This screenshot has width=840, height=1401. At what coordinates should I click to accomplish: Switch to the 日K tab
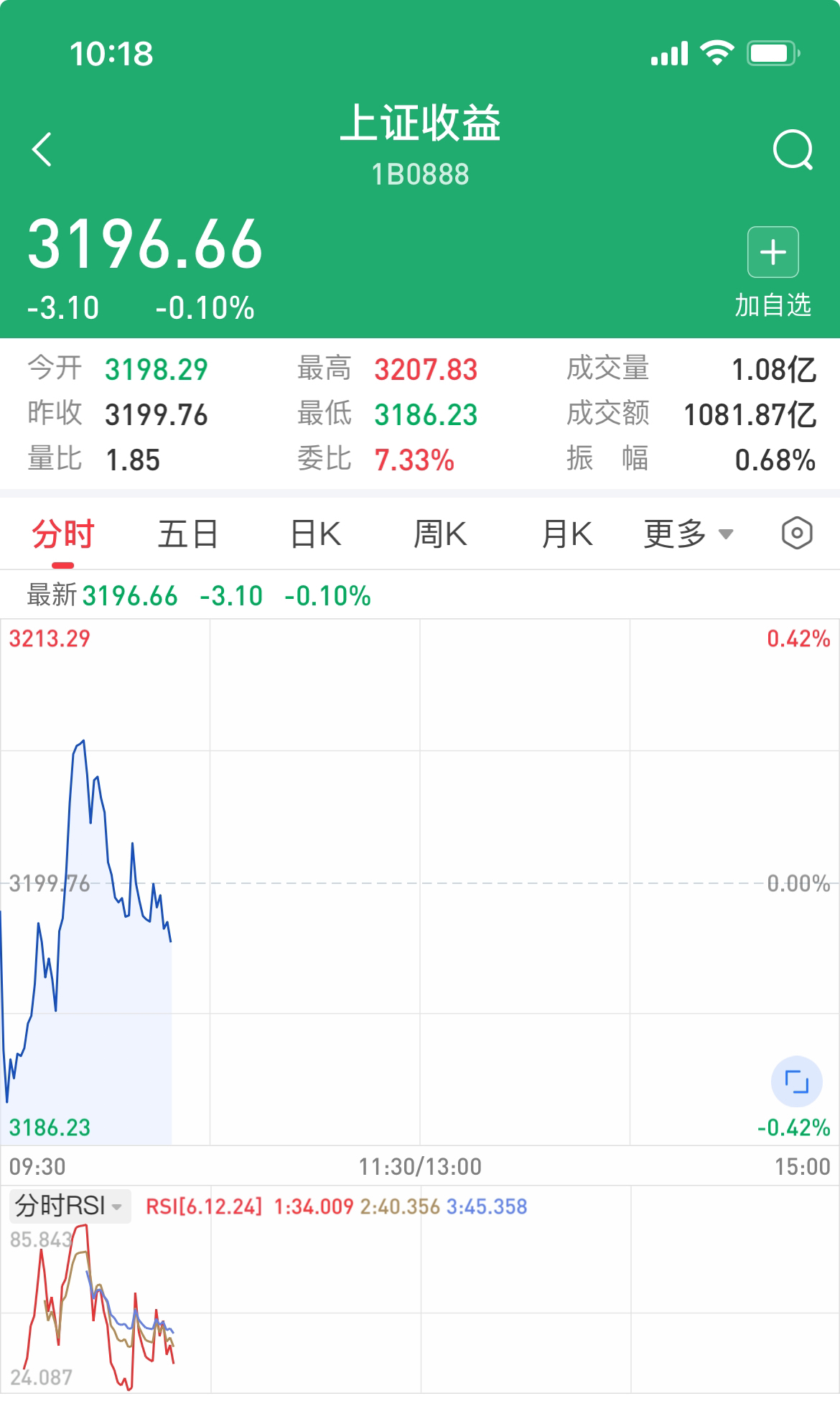315,534
